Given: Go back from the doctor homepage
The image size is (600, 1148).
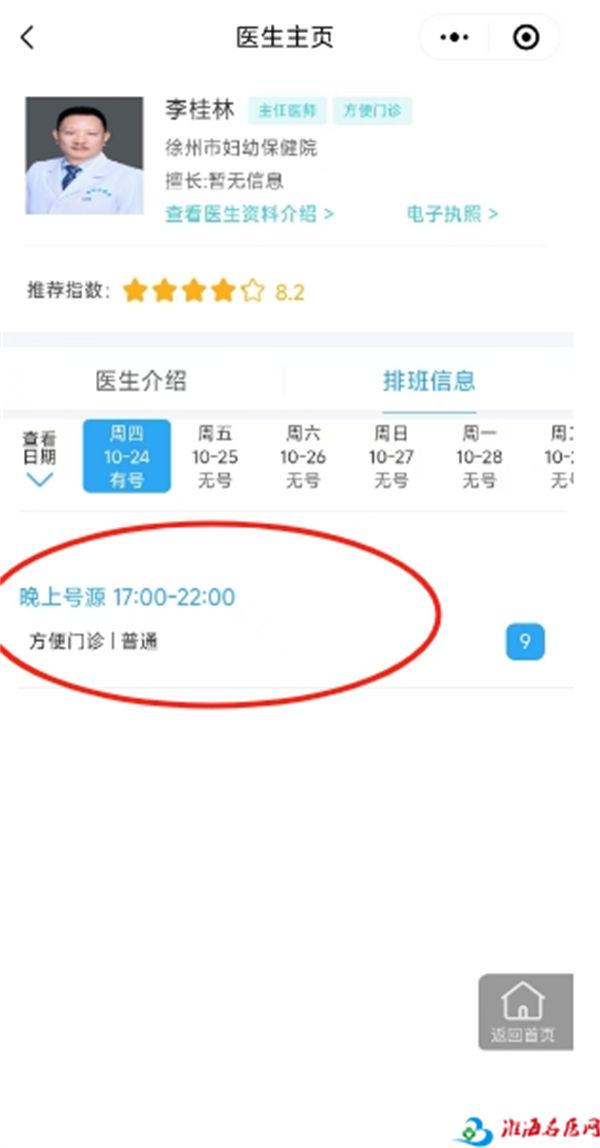Looking at the screenshot, I should click(x=27, y=37).
